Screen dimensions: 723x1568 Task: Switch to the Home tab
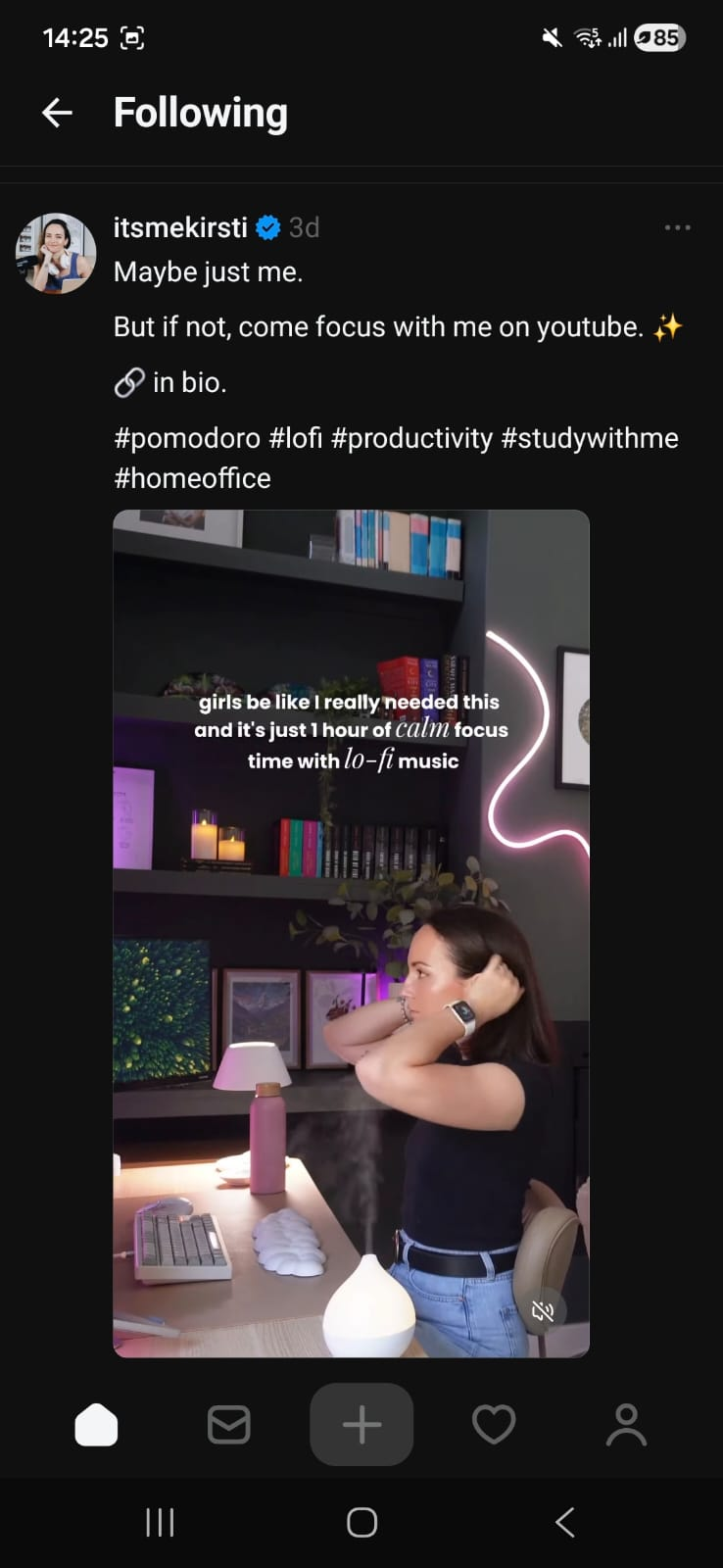coord(96,1425)
